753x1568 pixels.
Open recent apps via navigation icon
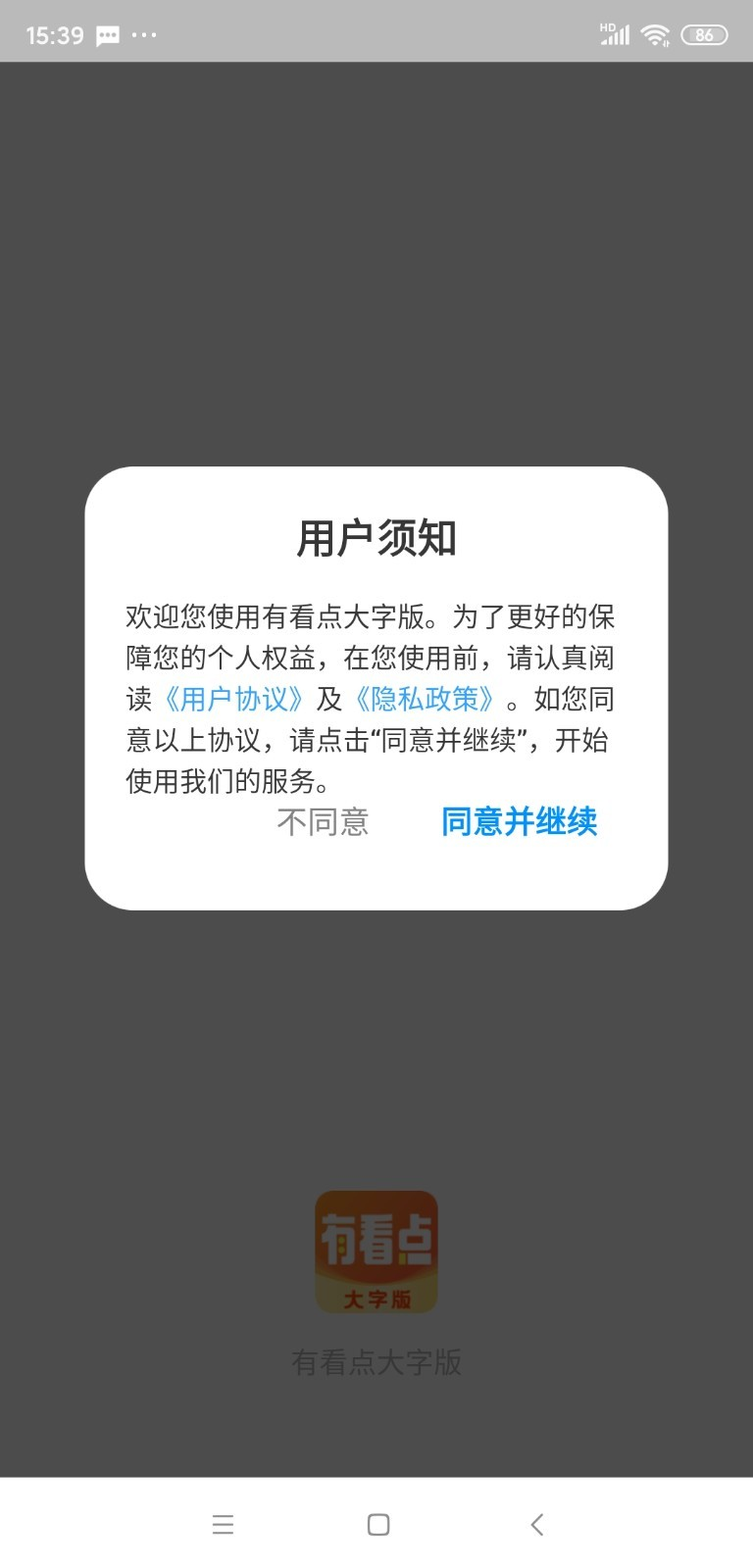(x=224, y=1525)
